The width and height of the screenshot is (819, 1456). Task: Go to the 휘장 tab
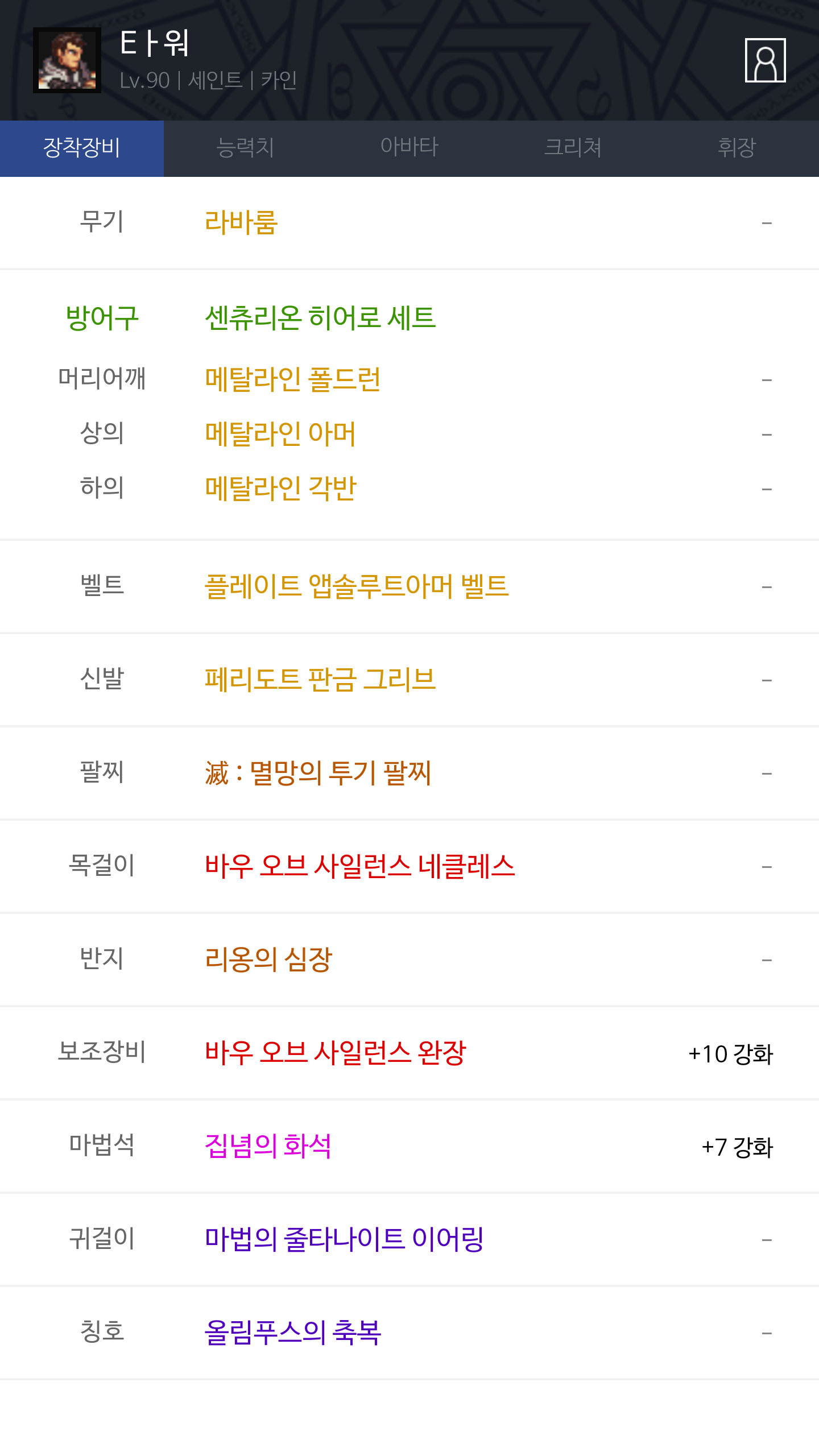(x=737, y=148)
